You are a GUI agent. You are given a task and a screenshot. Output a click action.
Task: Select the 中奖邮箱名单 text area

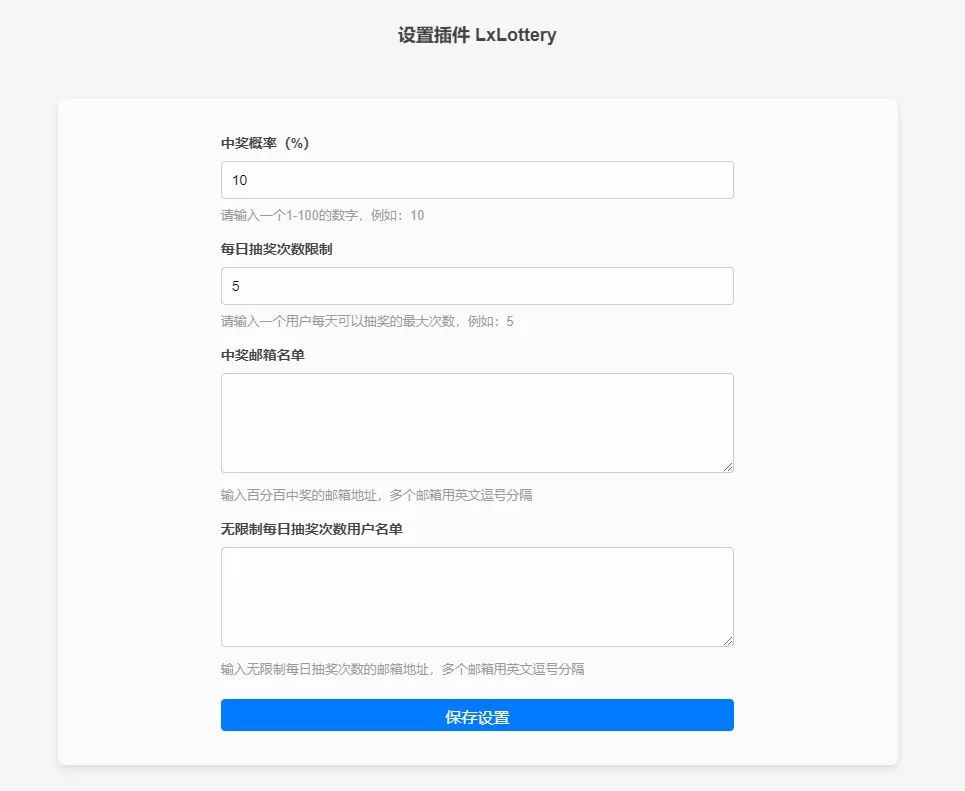pyautogui.click(x=477, y=422)
